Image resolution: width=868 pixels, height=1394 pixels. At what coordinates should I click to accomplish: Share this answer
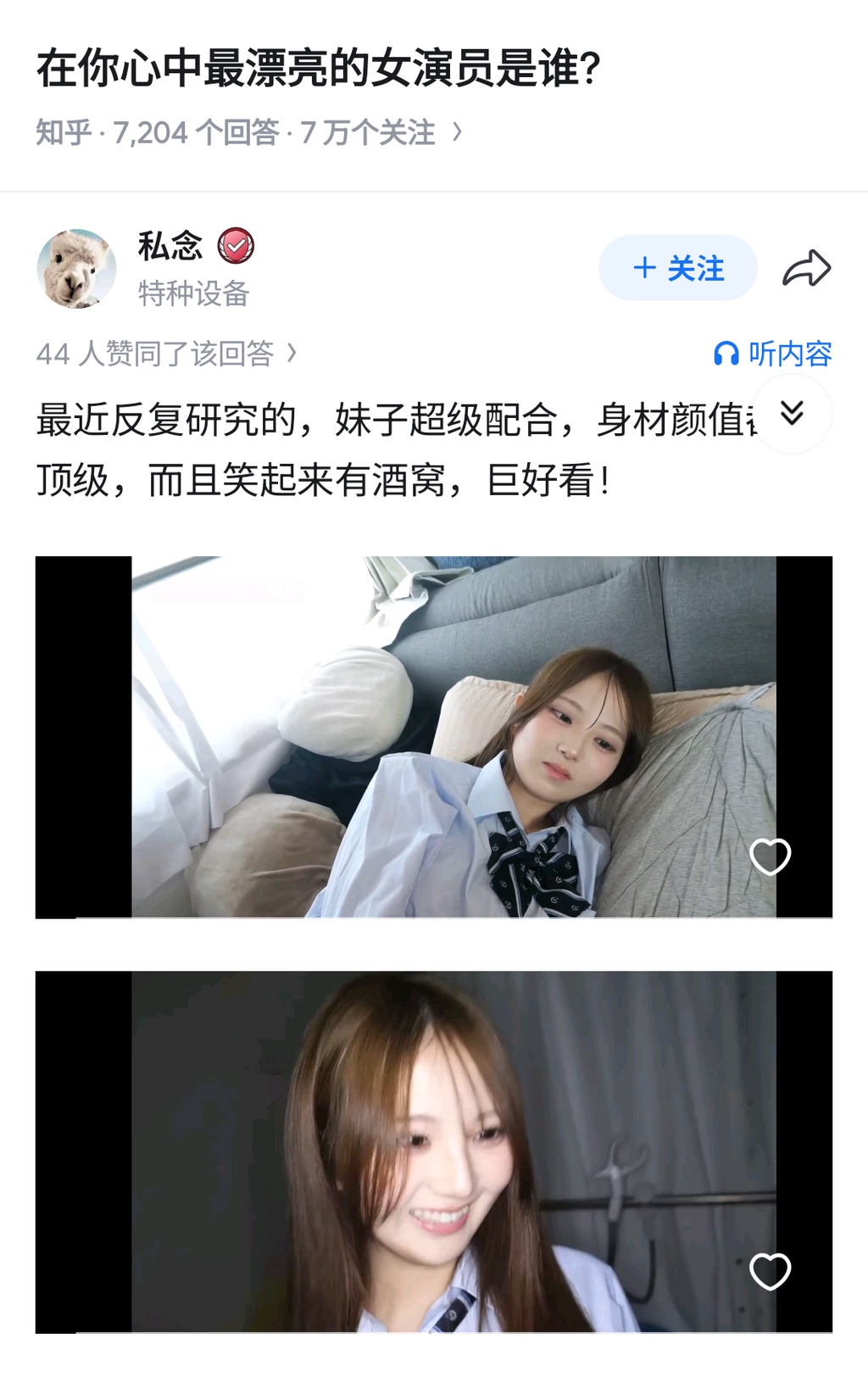806,269
